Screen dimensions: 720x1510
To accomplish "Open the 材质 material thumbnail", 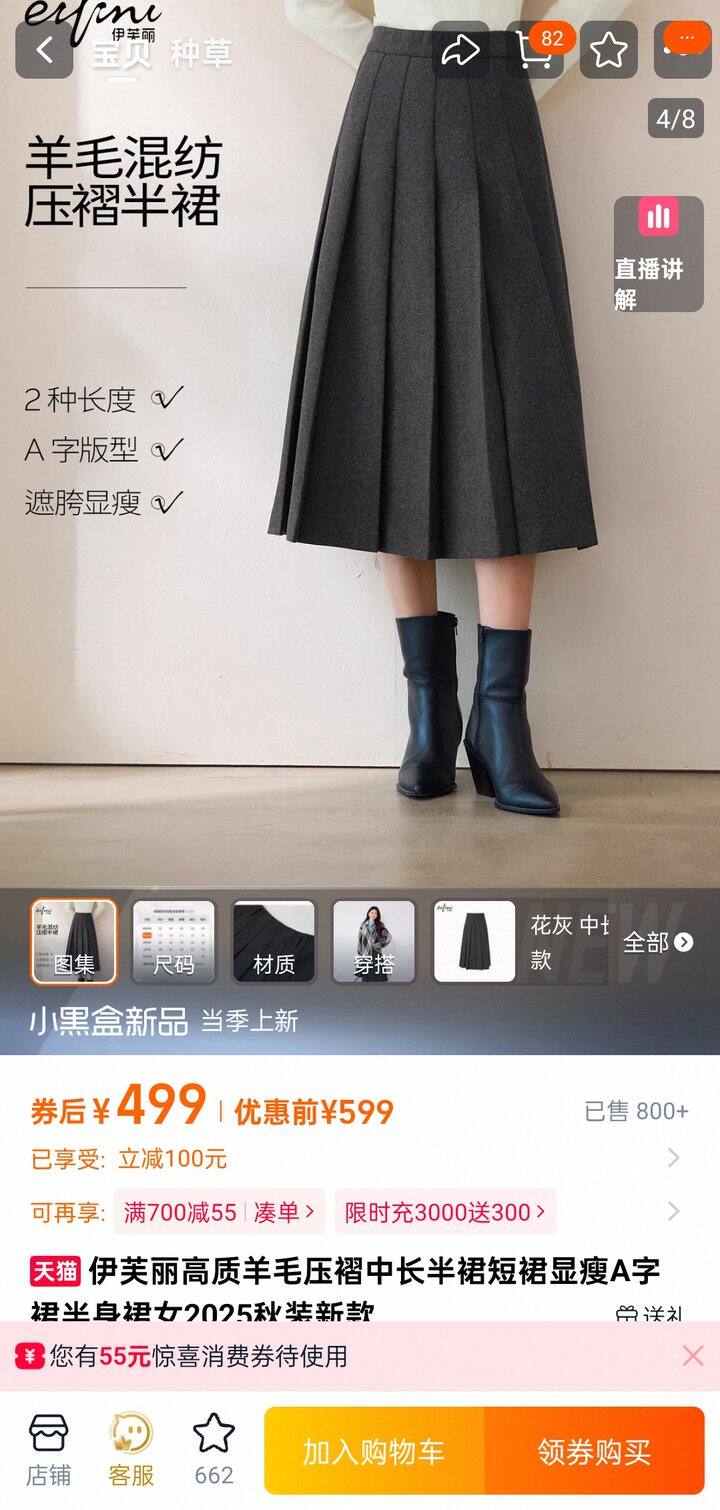I will tap(274, 942).
